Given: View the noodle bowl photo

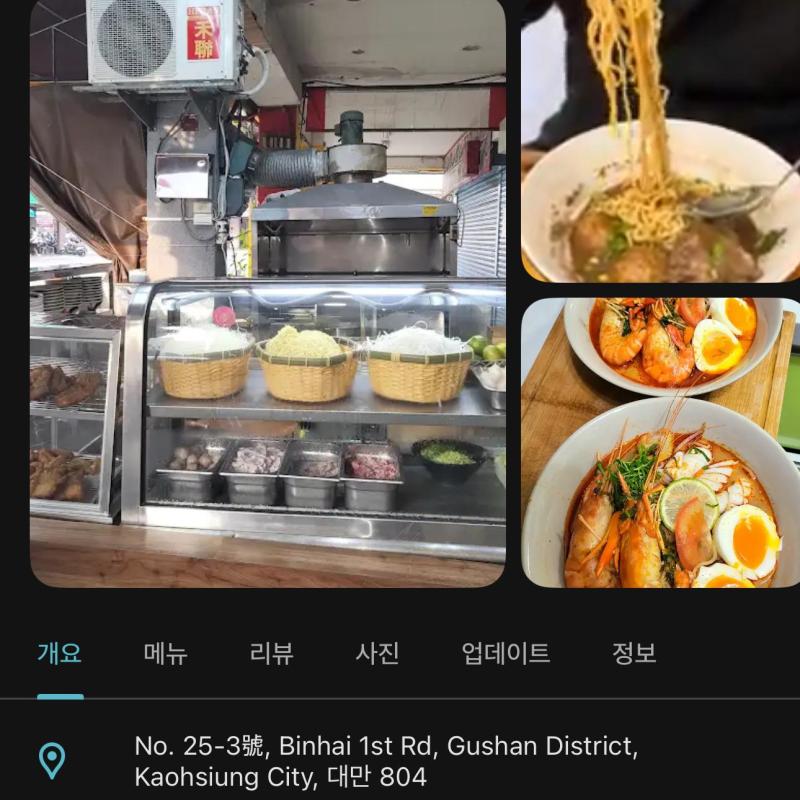Looking at the screenshot, I should tap(660, 140).
